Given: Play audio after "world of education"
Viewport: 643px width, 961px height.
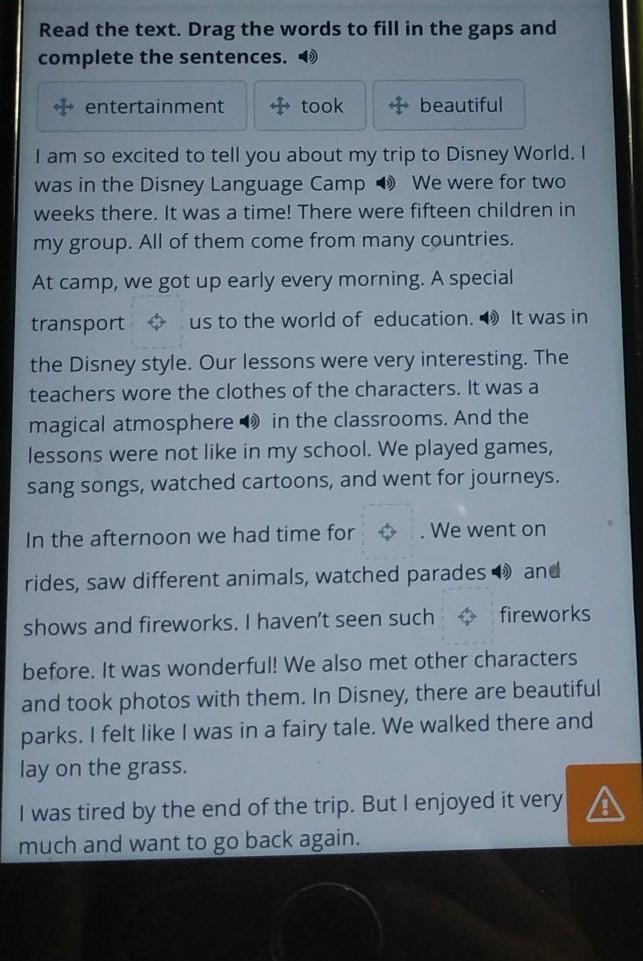Looking at the screenshot, I should [x=490, y=318].
